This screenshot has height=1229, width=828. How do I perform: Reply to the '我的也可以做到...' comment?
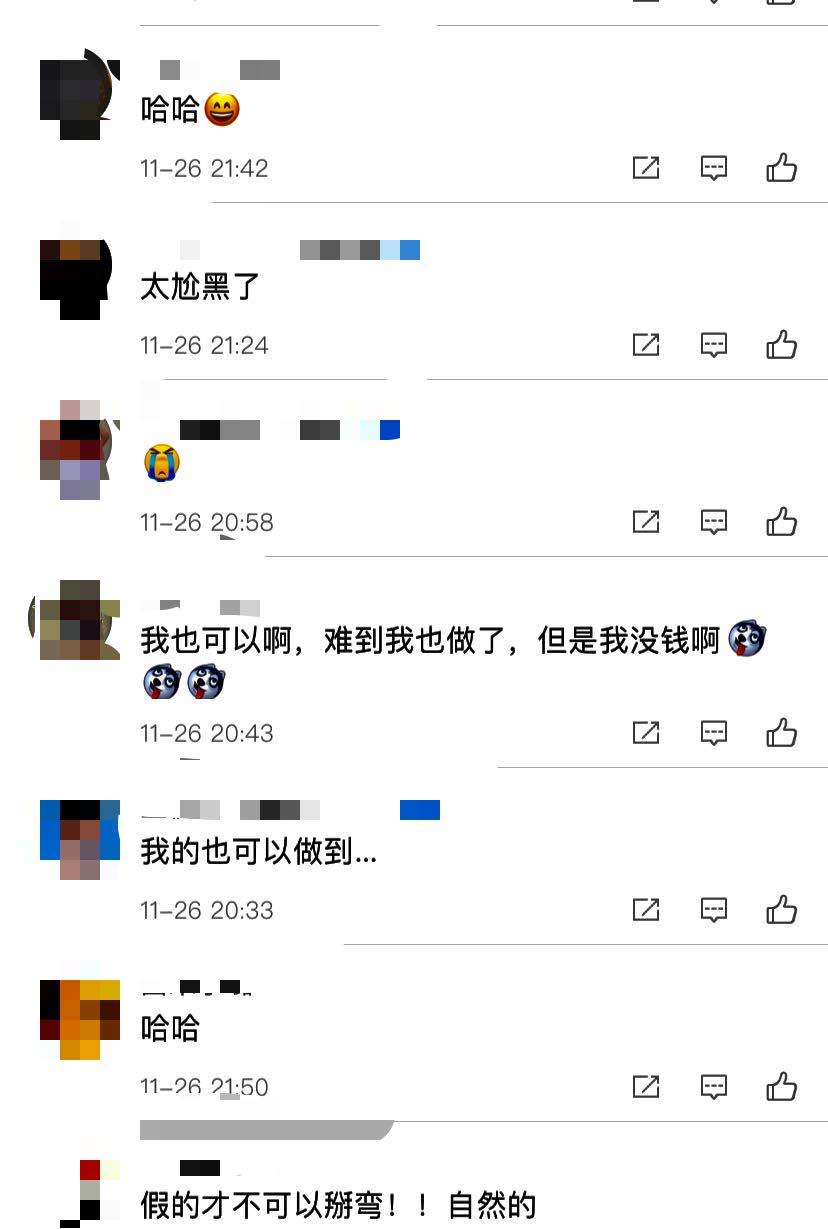(x=713, y=910)
